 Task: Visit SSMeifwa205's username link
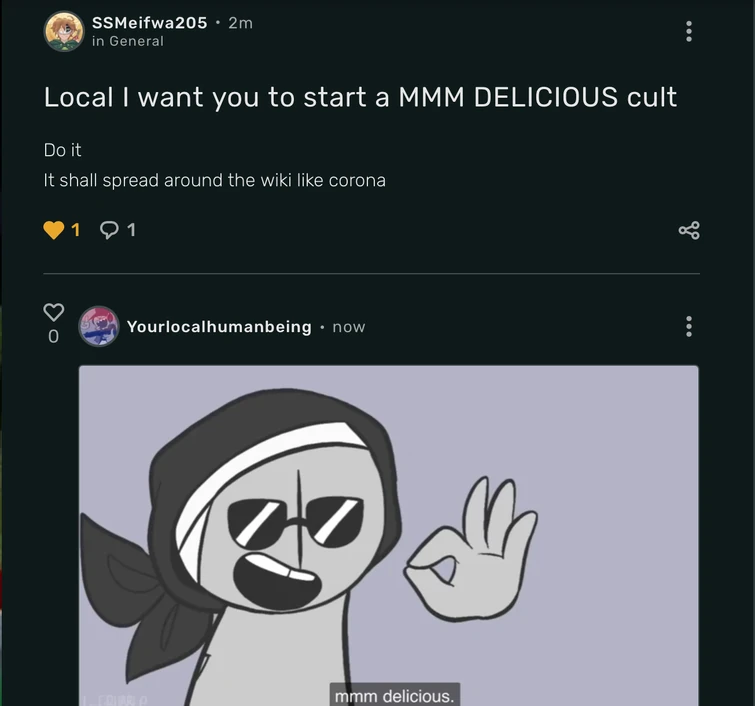(x=149, y=22)
